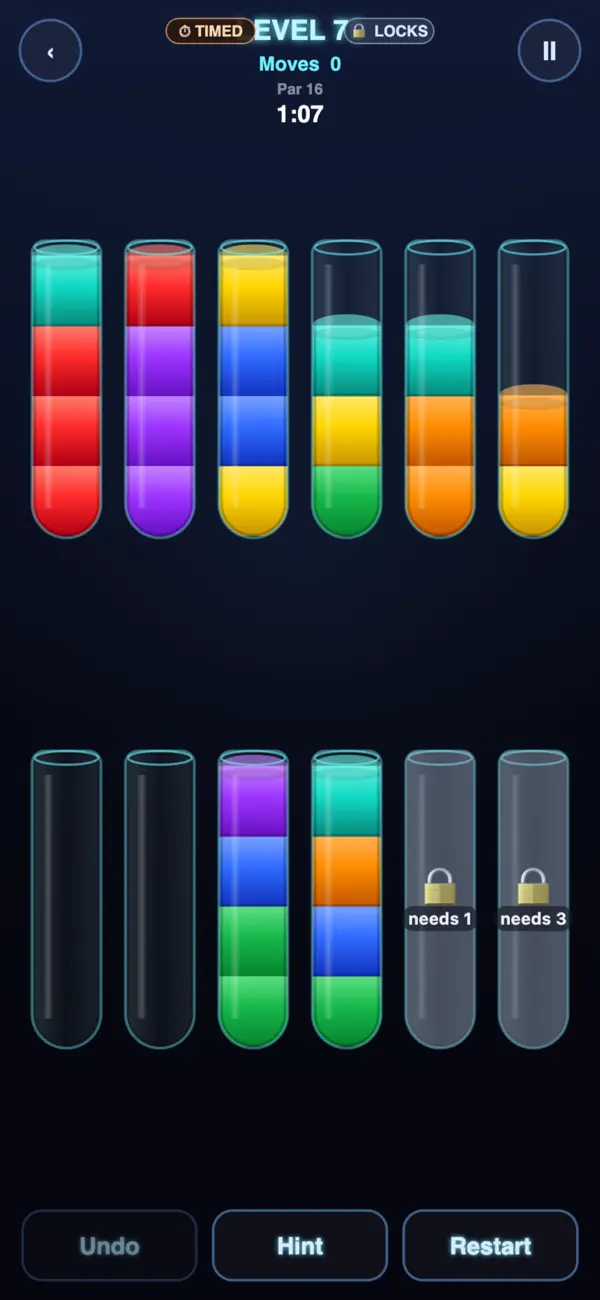This screenshot has width=600, height=1300.
Task: Restart the level
Action: 490,1245
